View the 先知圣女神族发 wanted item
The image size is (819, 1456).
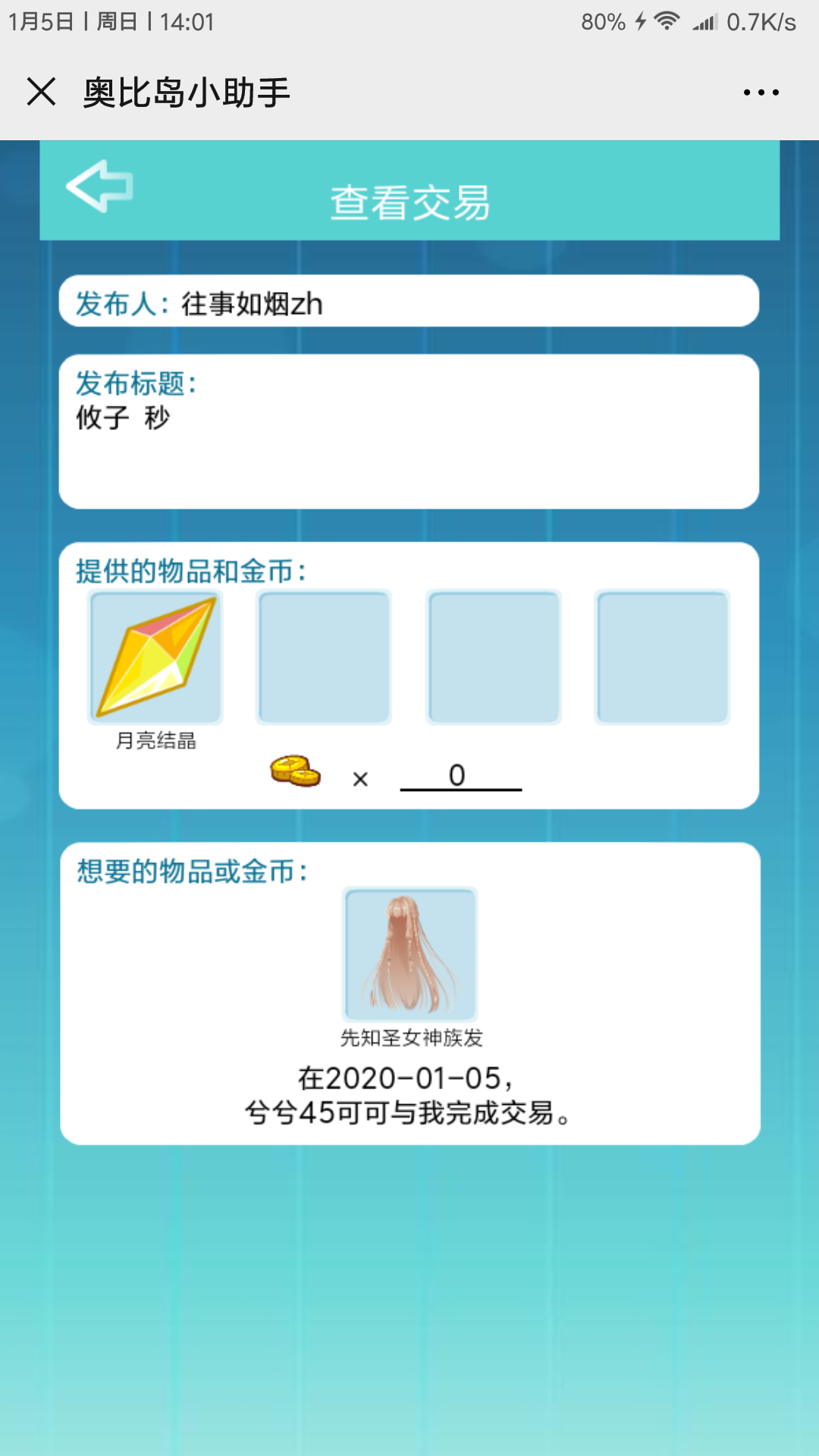(x=410, y=955)
